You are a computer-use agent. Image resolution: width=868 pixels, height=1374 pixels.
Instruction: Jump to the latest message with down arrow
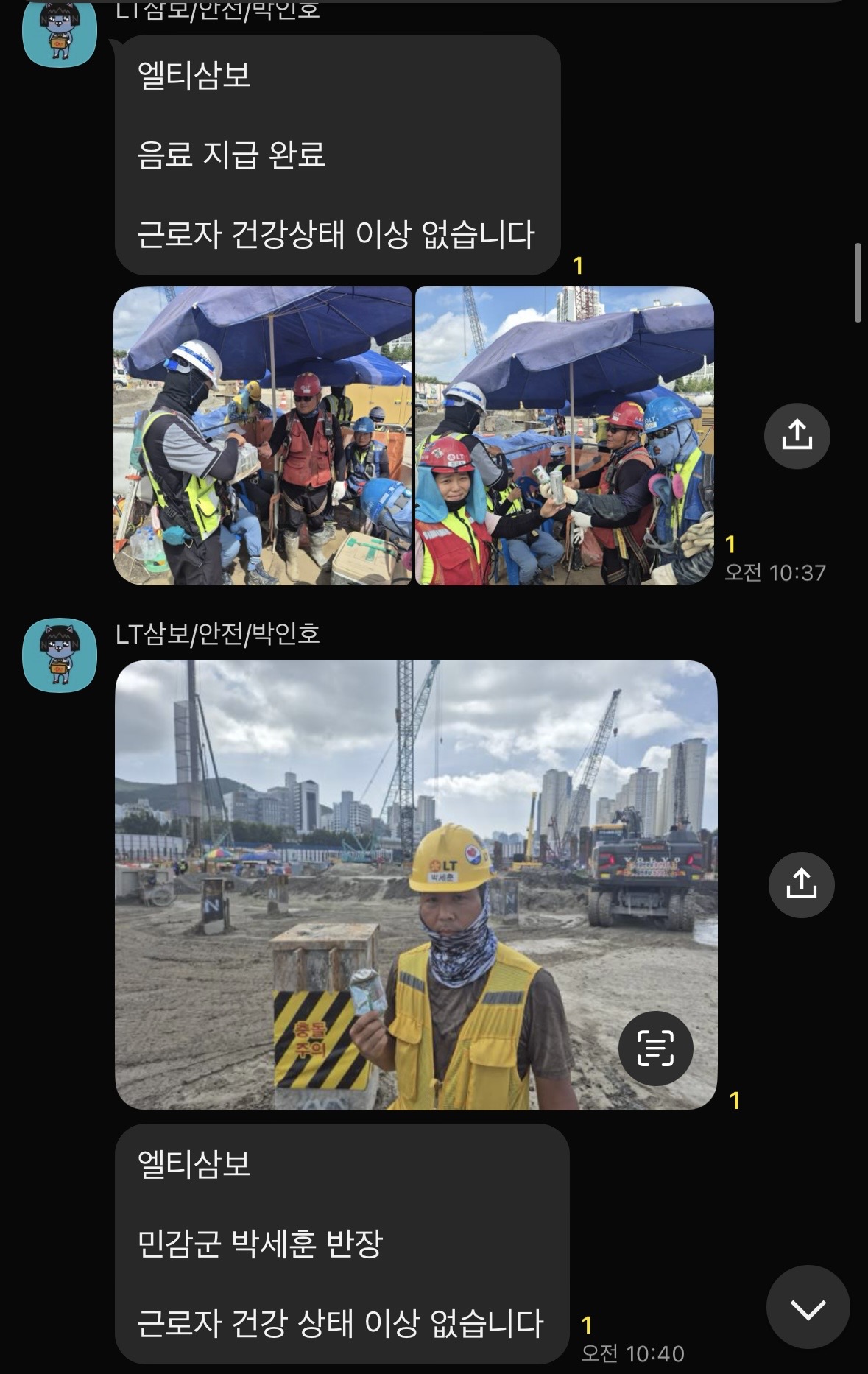pyautogui.click(x=808, y=1308)
